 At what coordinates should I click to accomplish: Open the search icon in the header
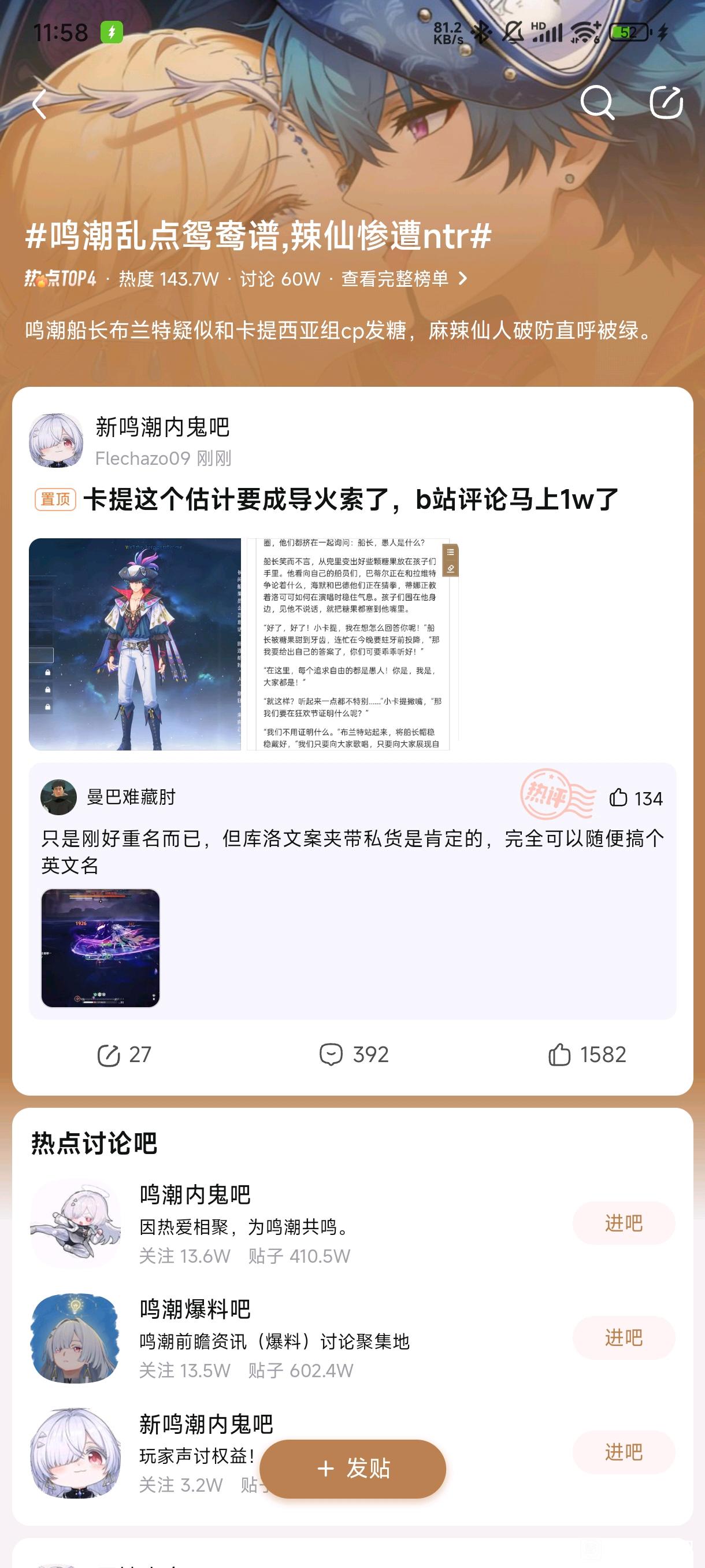click(x=598, y=102)
